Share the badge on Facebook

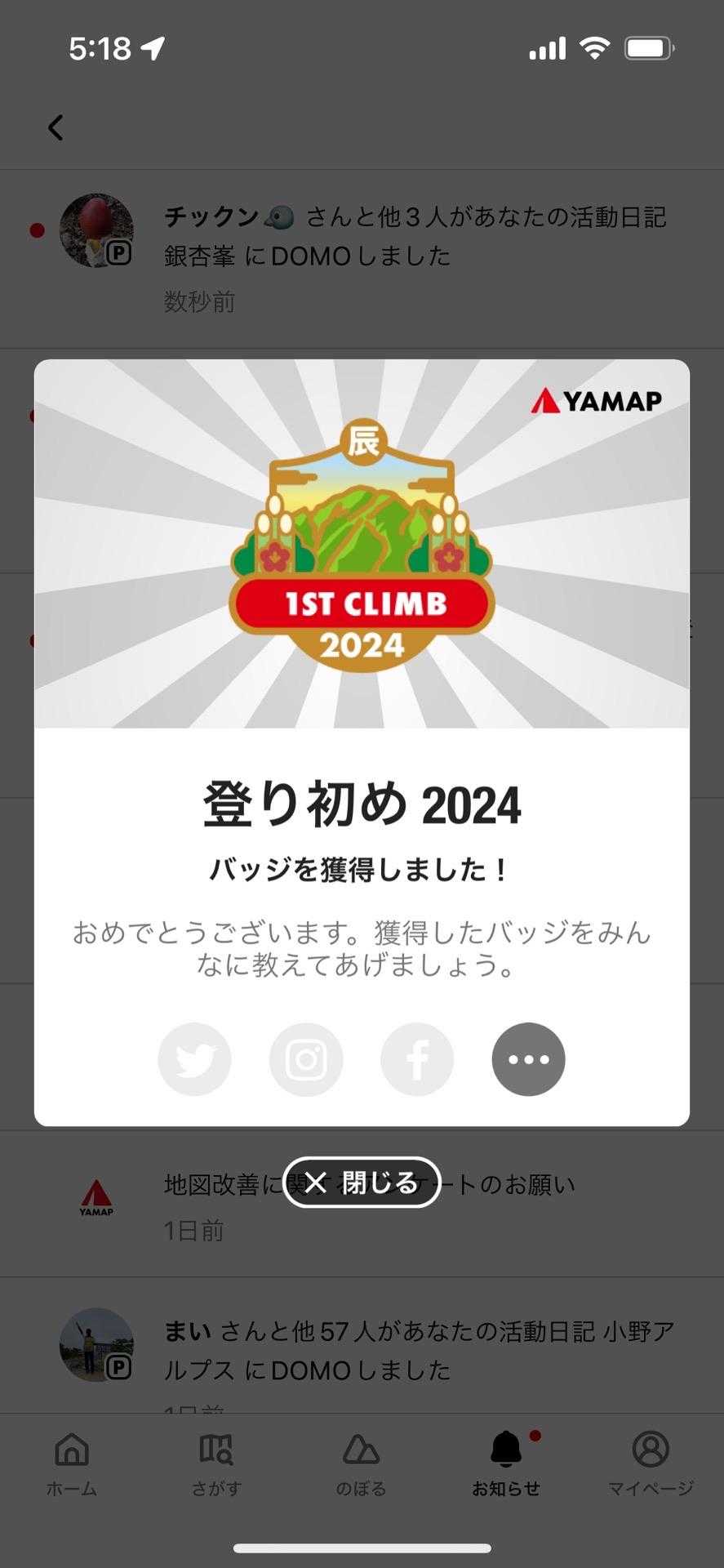tap(417, 1059)
